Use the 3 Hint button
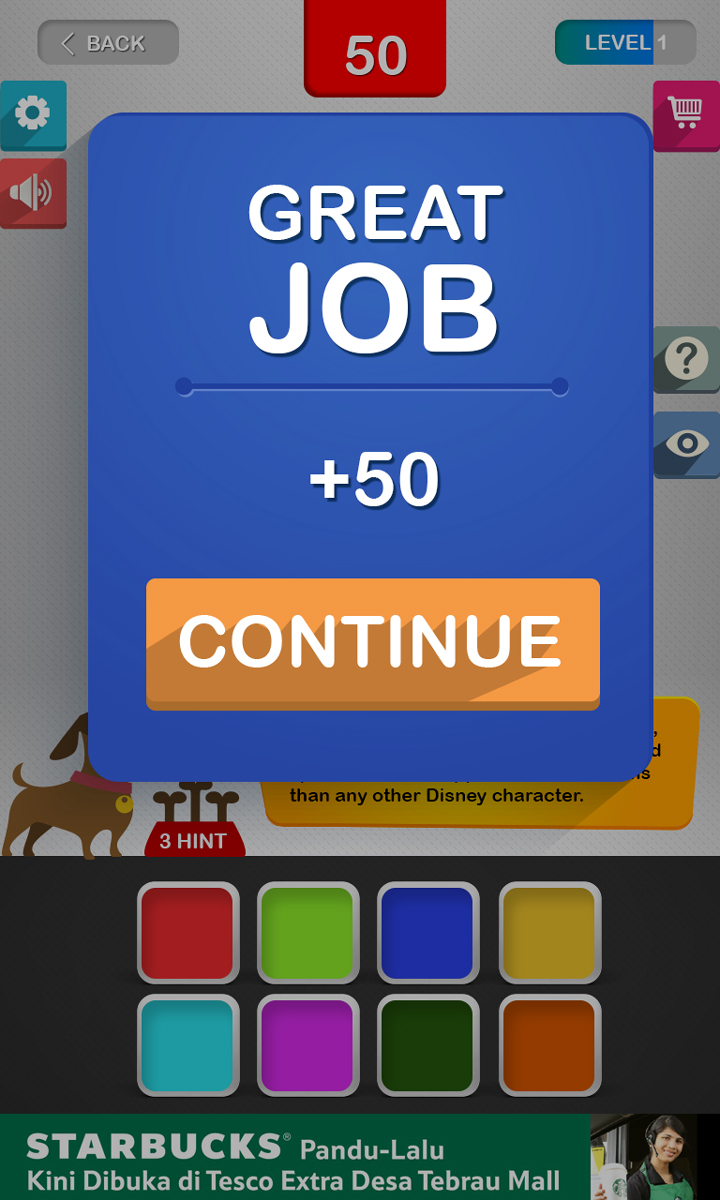The image size is (720, 1200). point(194,840)
